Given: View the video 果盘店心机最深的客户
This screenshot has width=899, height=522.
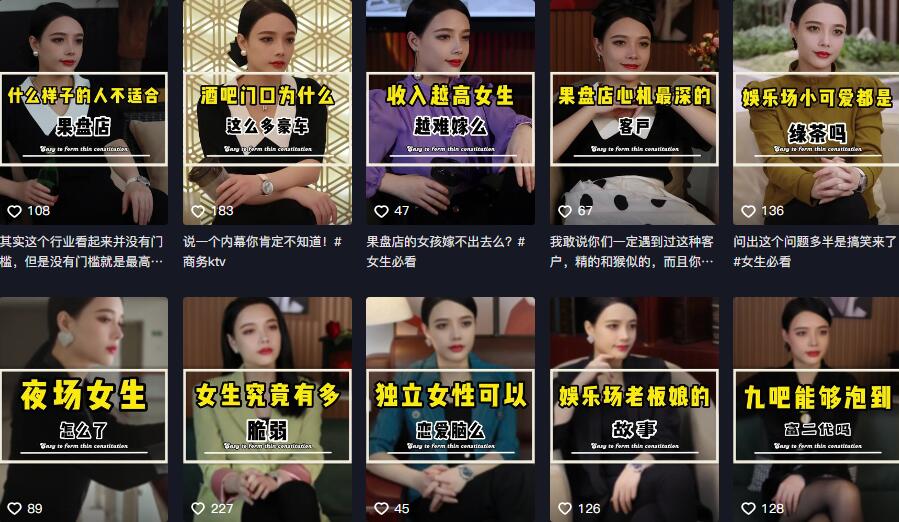Looking at the screenshot, I should coord(634,112).
